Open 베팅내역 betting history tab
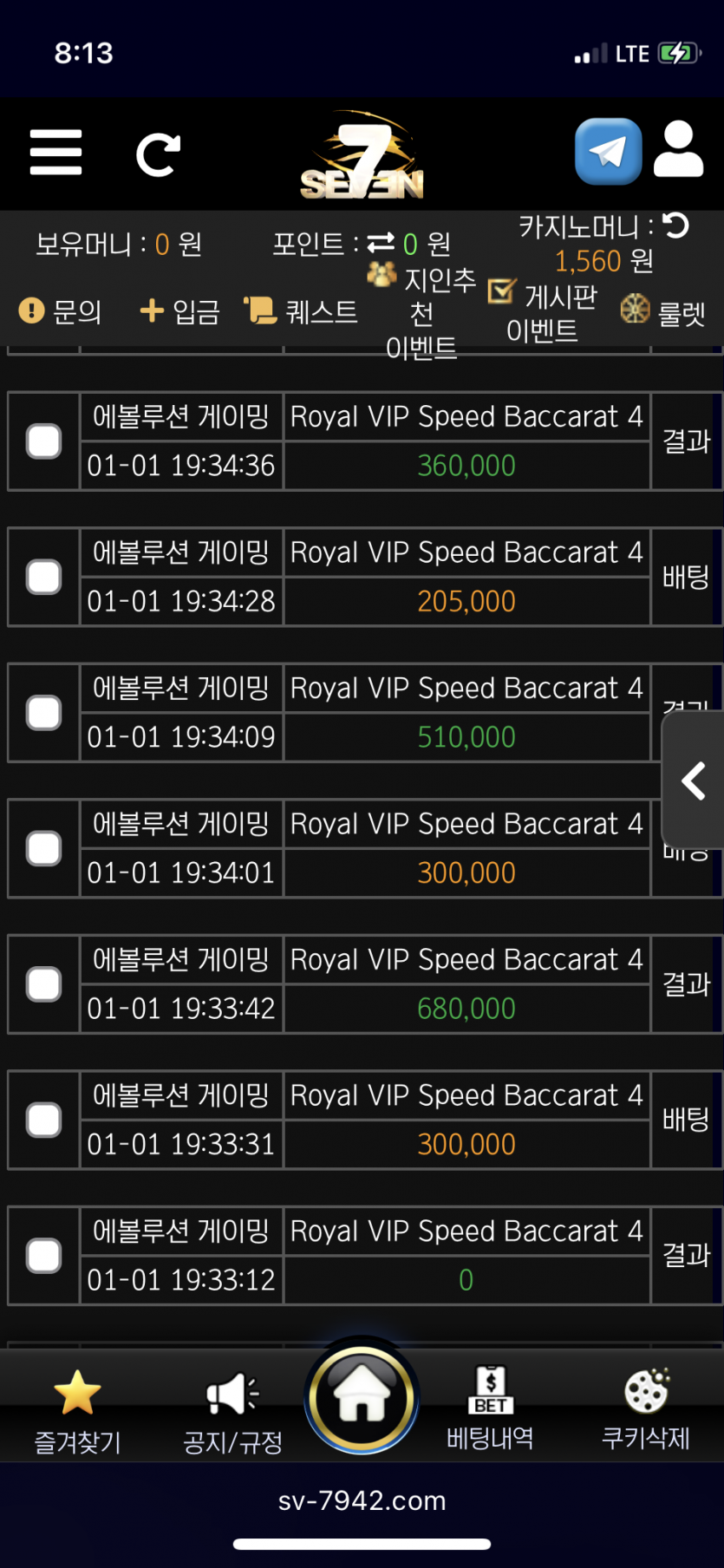724x1568 pixels. coord(490,1408)
